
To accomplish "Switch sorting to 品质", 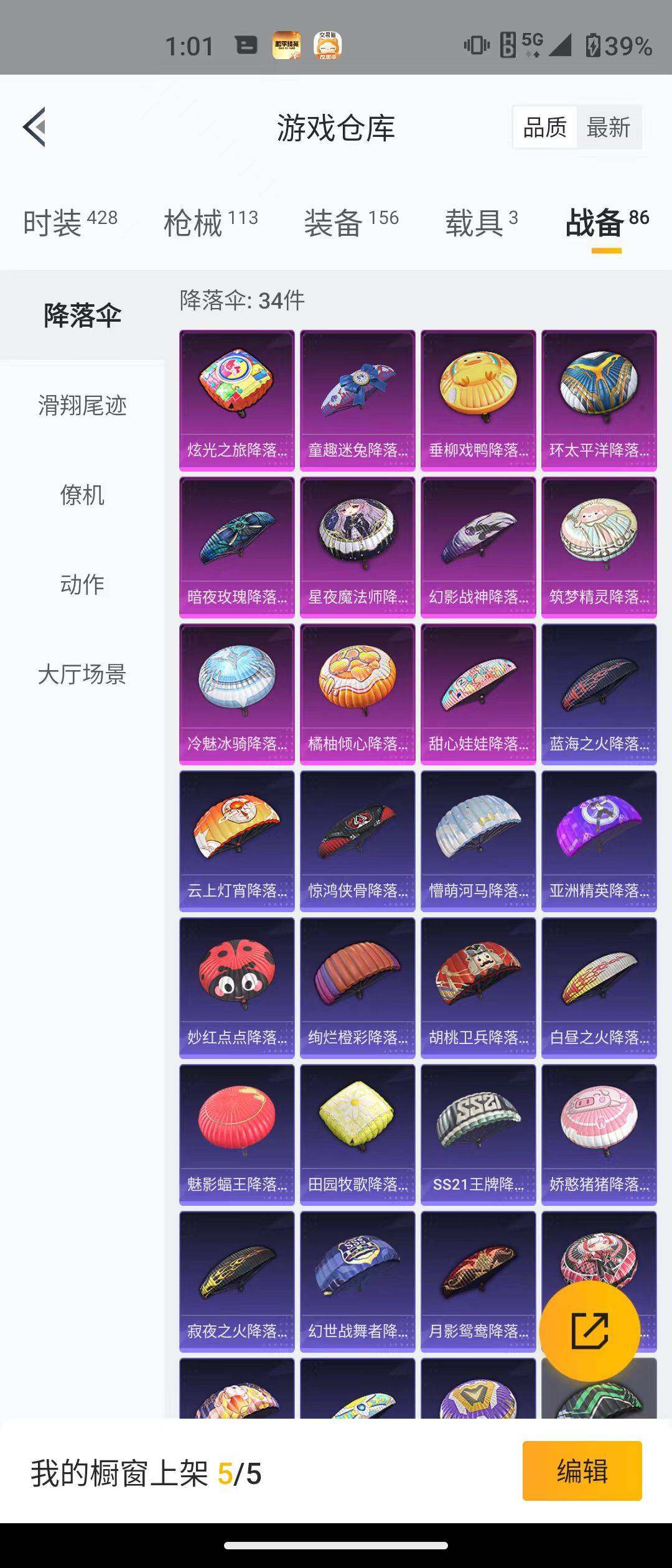I will point(544,126).
